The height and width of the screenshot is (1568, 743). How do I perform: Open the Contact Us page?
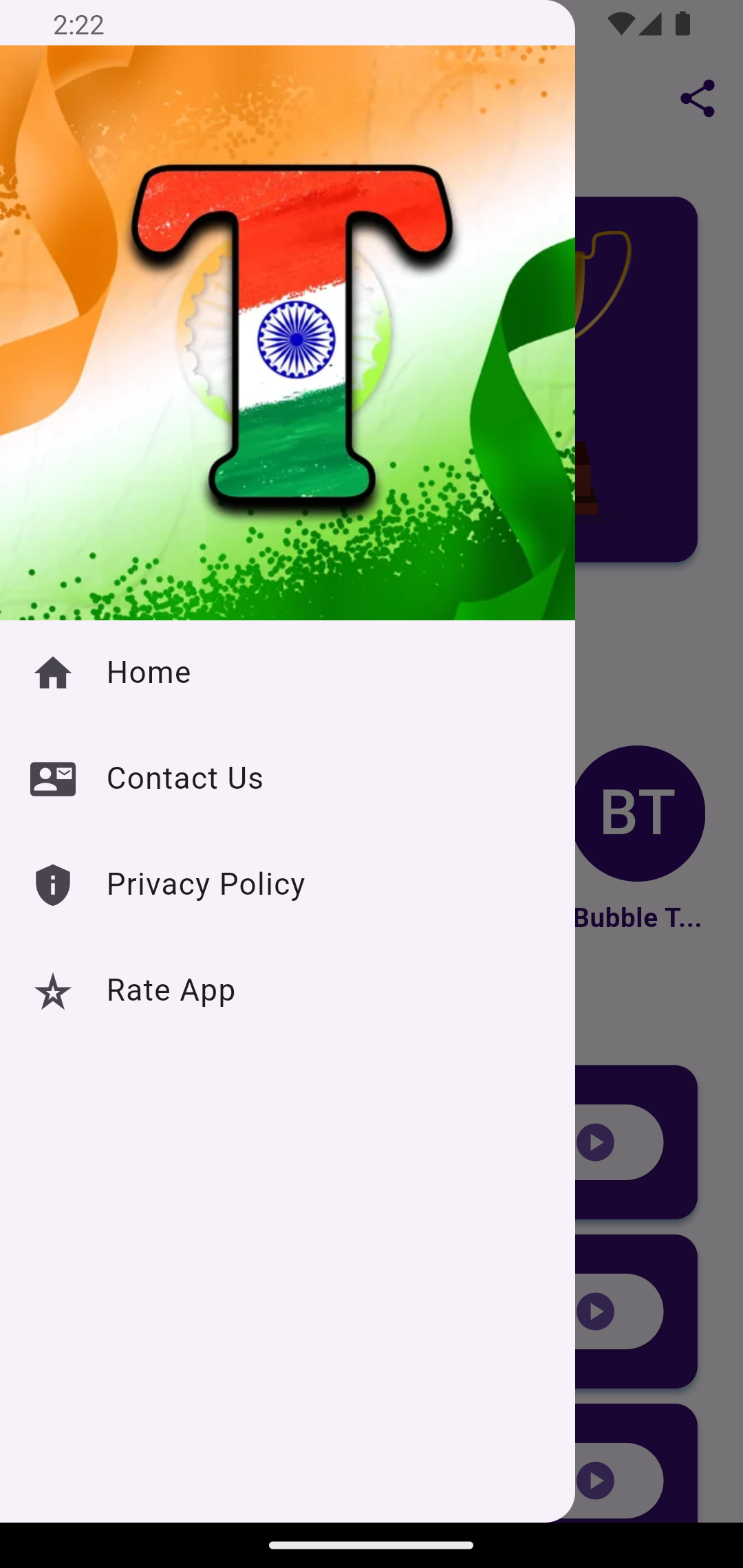tap(288, 778)
